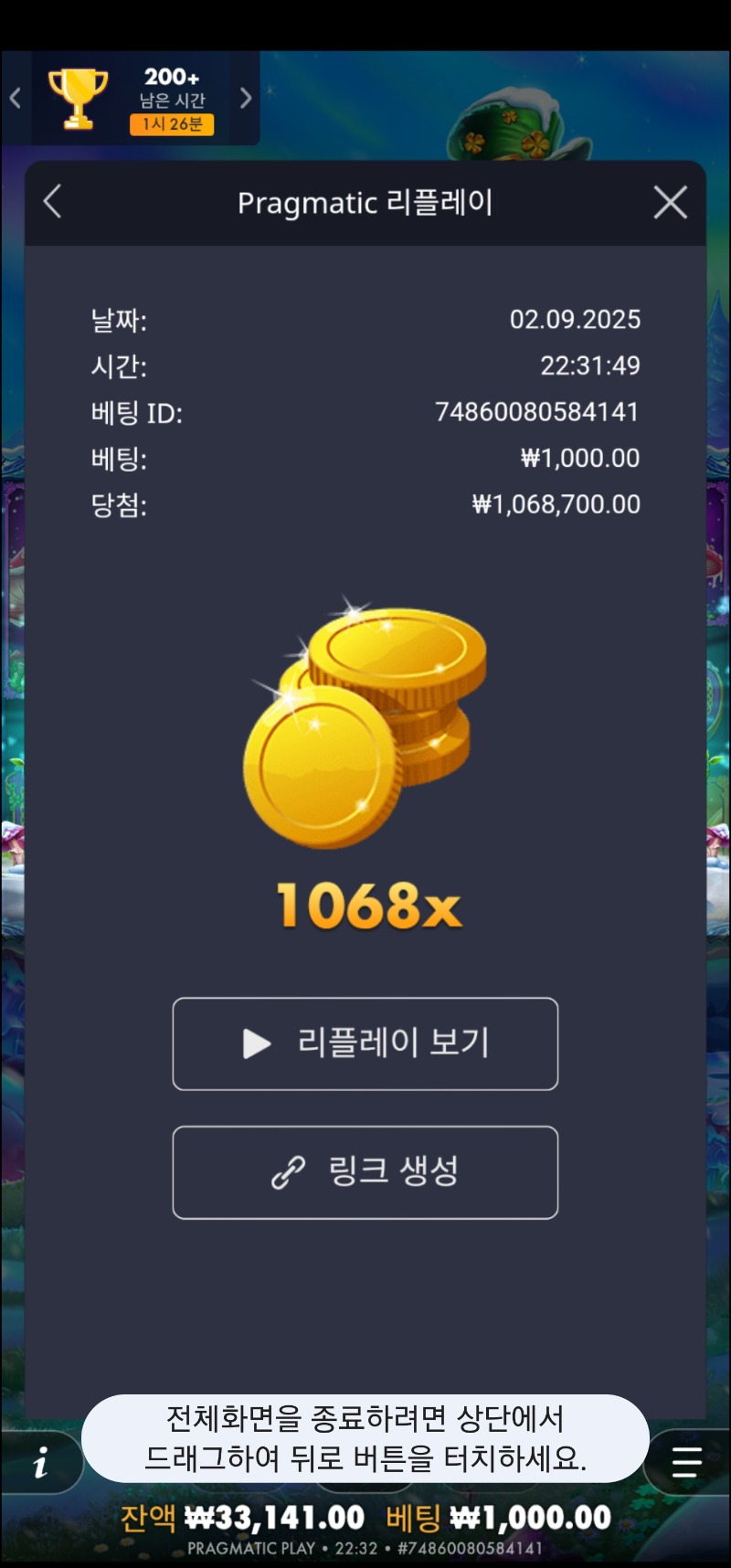Tap 리플레이 보기 to watch replay
The height and width of the screenshot is (1568, 731).
click(365, 1044)
